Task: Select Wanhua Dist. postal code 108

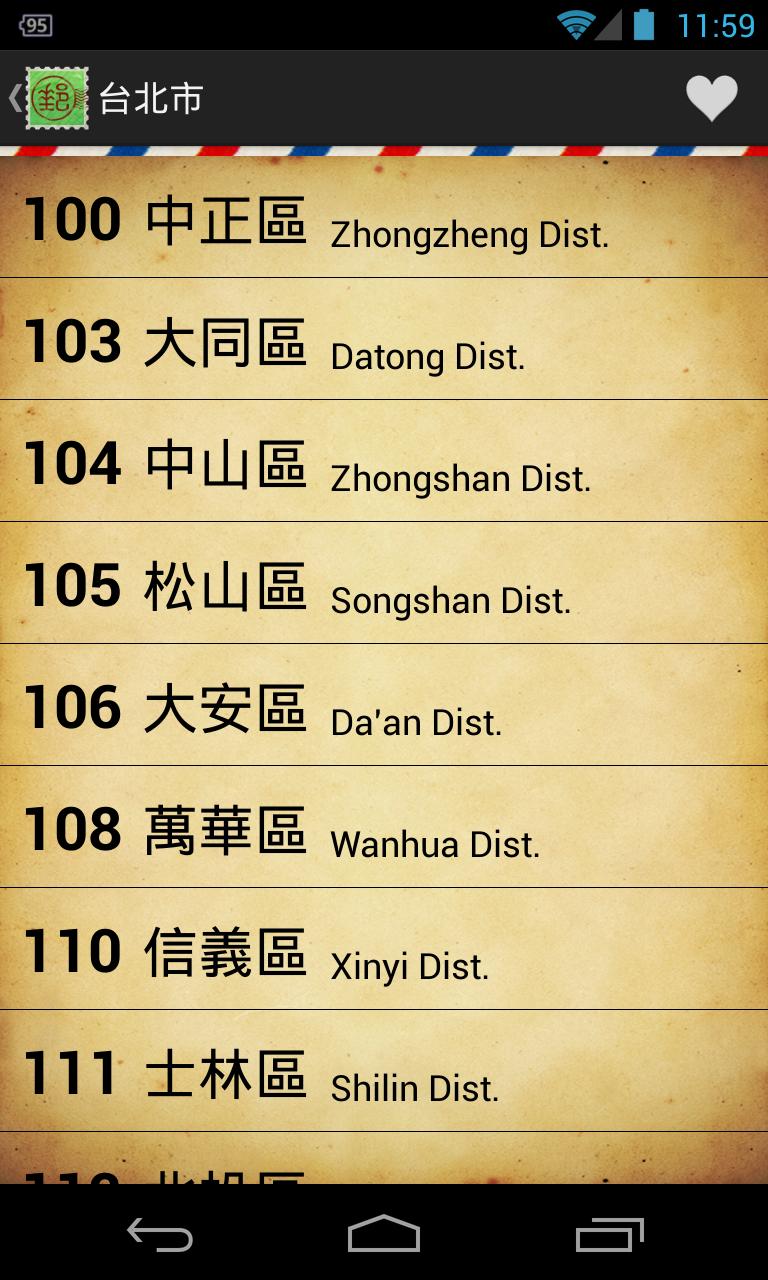Action: (x=384, y=830)
